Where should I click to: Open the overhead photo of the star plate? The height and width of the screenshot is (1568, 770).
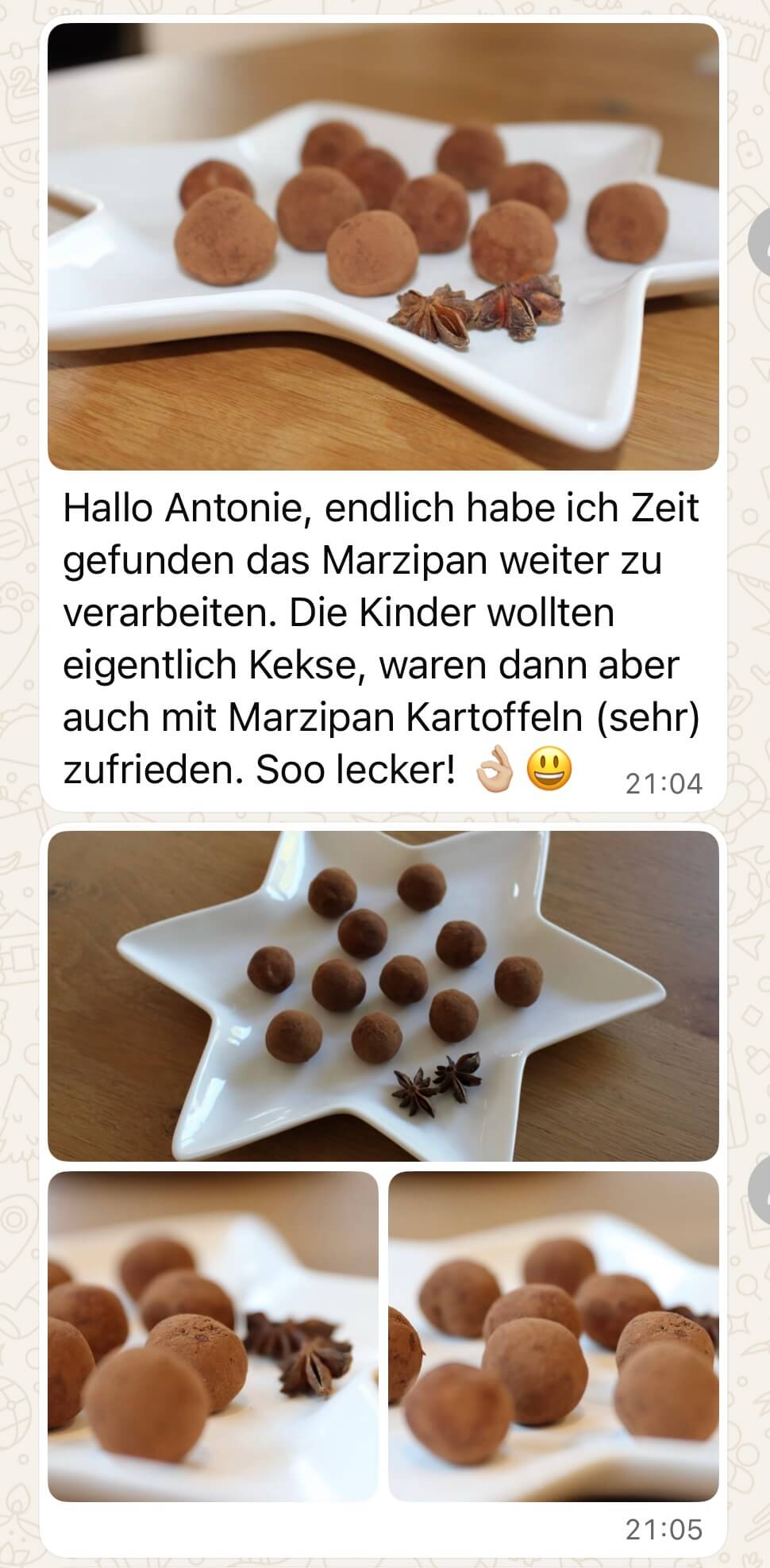383,996
